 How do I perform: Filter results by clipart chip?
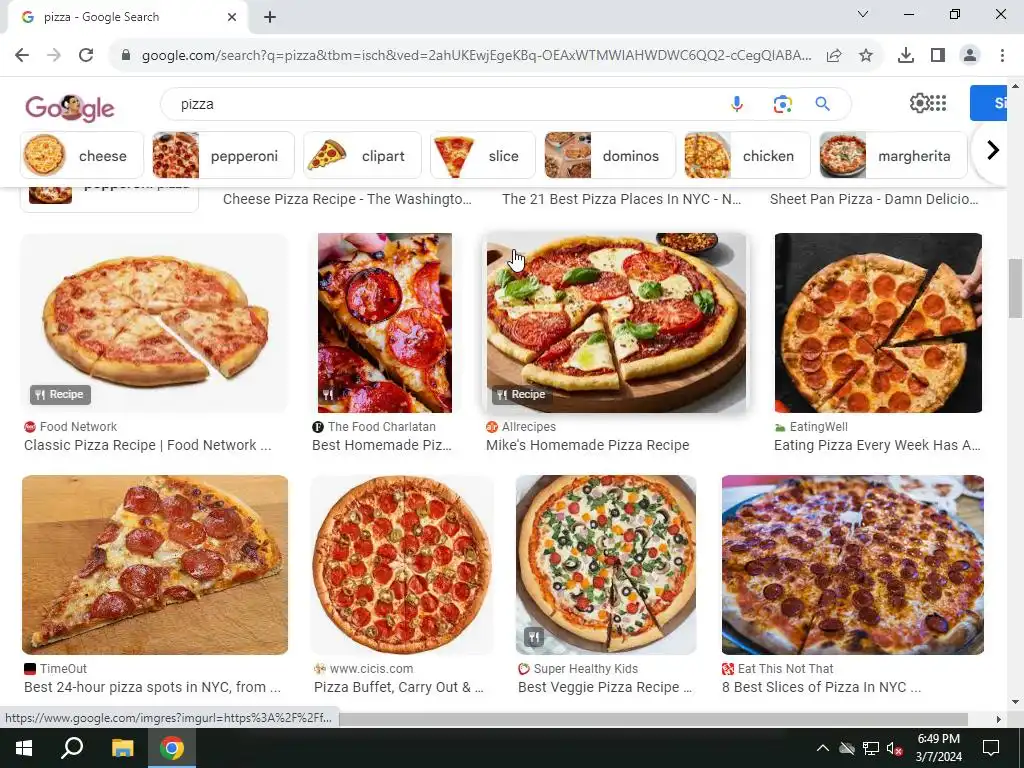[362, 156]
